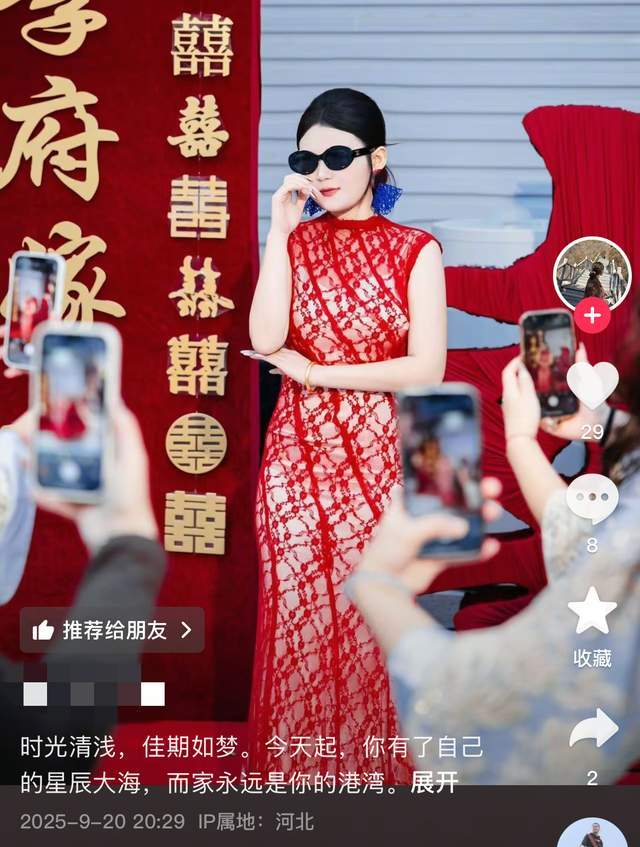The width and height of the screenshot is (640, 847).
Task: Tap 推荐给朋友 to recommend to friends
Action: 112,630
